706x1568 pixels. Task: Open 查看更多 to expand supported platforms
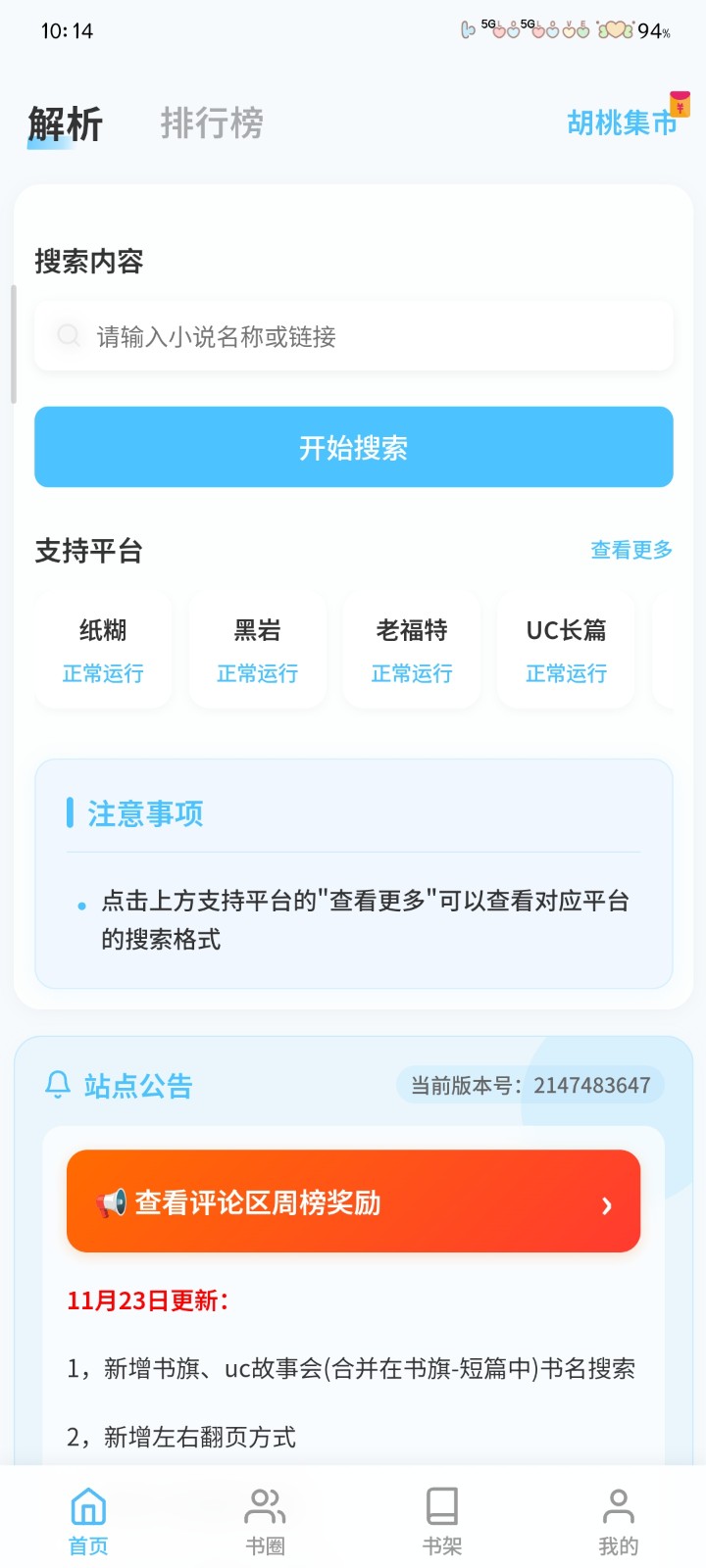click(630, 551)
